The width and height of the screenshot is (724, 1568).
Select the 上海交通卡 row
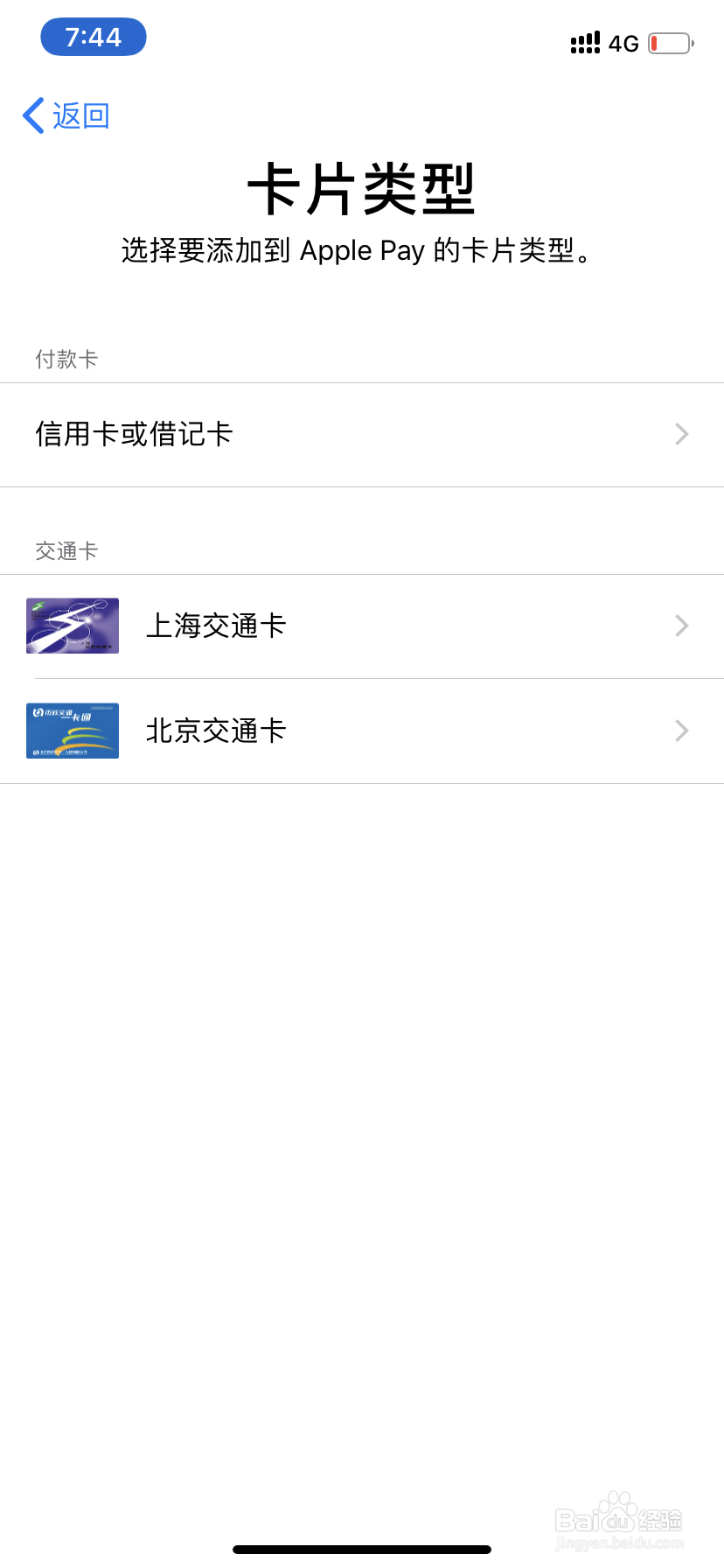coord(214,625)
